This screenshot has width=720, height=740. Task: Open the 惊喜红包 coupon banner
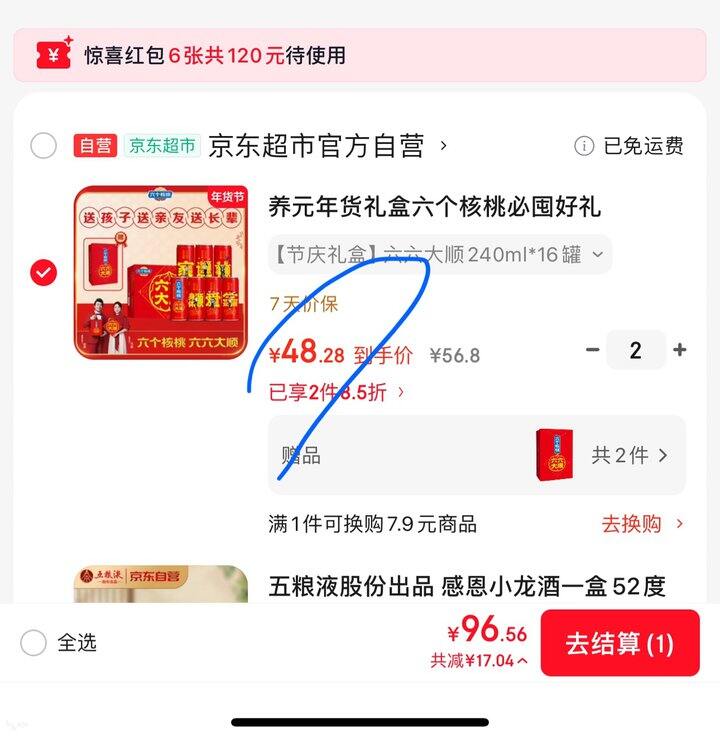[x=360, y=55]
